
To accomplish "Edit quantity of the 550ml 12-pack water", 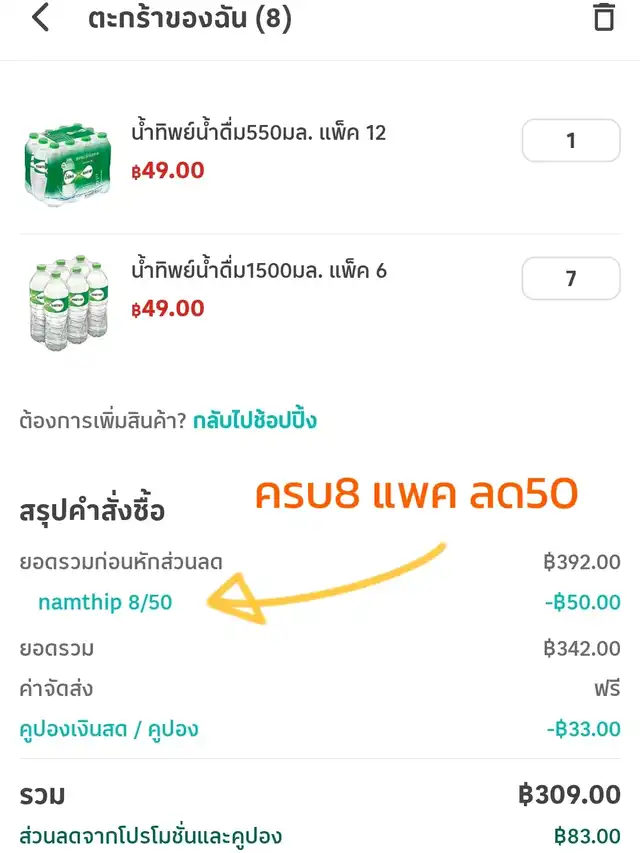I will (x=571, y=141).
